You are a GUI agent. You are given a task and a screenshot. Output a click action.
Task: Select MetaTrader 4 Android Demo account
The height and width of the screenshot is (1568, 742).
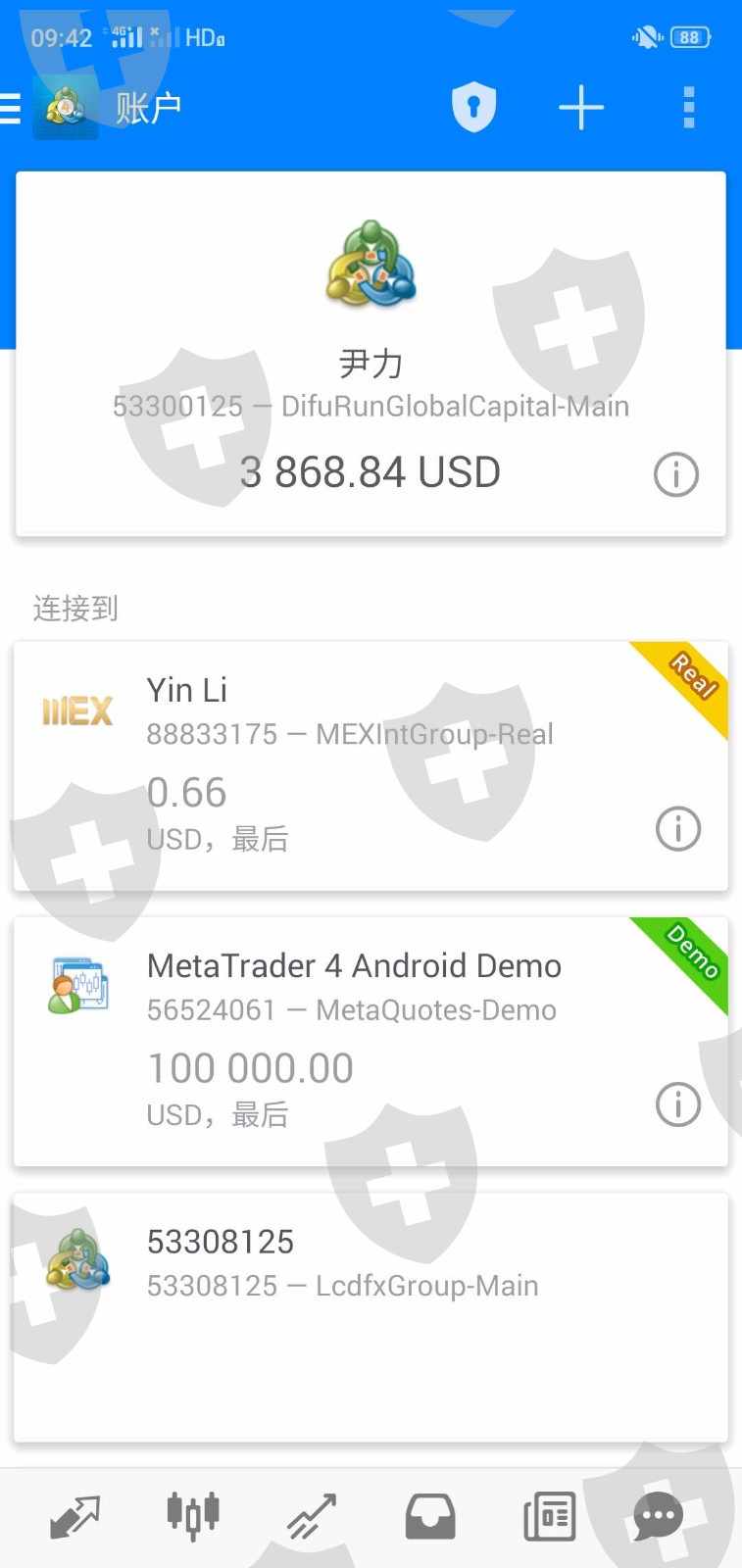click(371, 1042)
